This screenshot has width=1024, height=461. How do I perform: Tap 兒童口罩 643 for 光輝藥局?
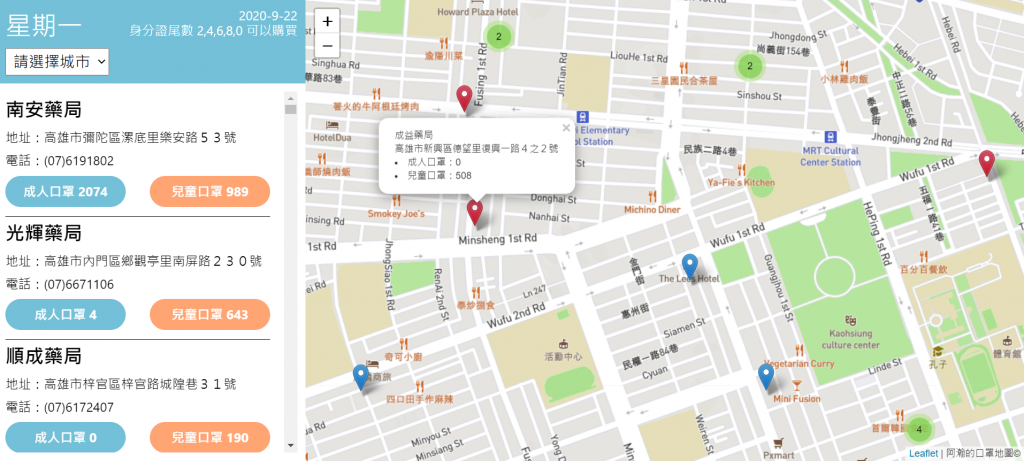209,314
